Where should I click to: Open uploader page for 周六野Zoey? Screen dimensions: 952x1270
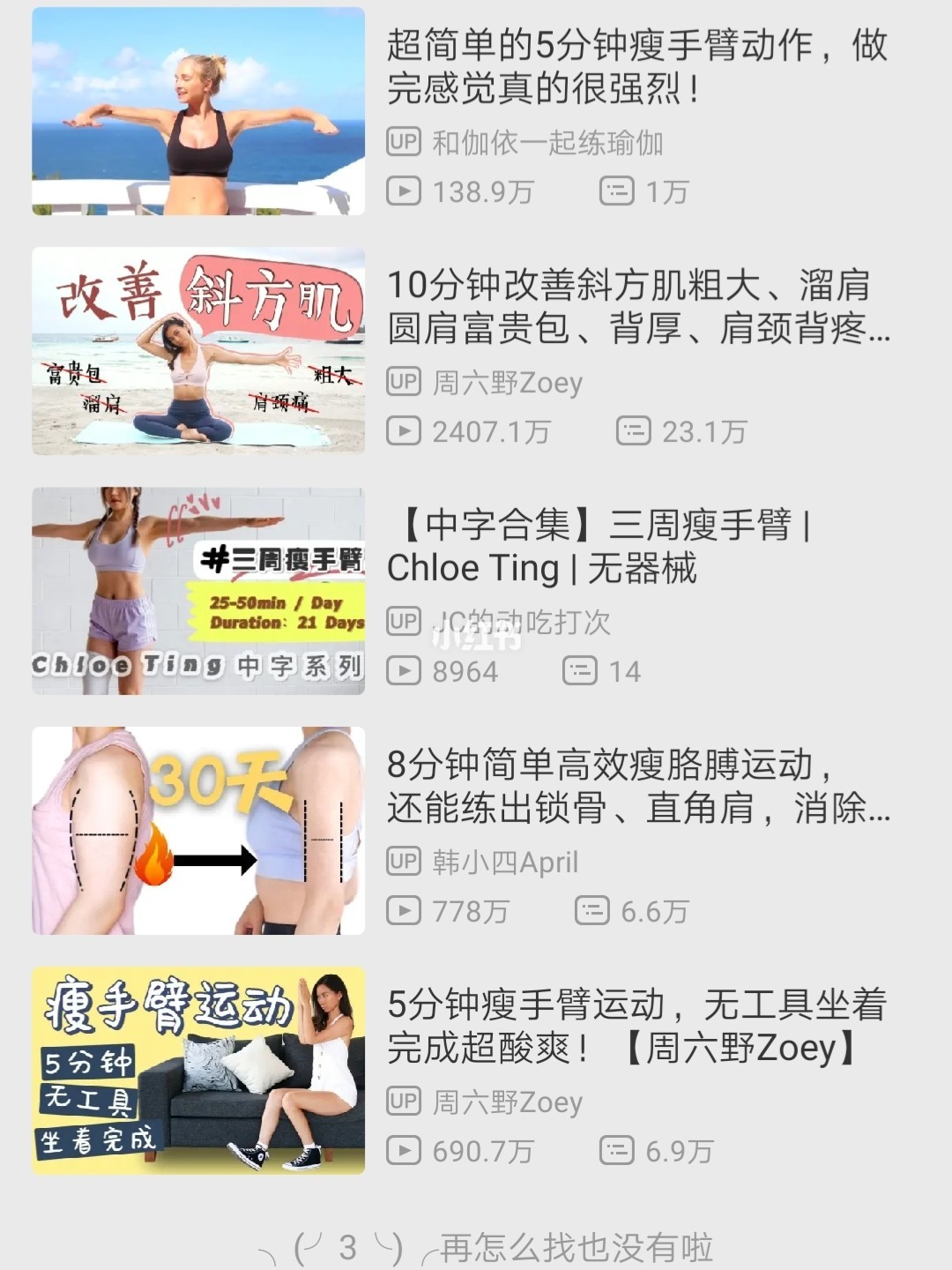506,383
